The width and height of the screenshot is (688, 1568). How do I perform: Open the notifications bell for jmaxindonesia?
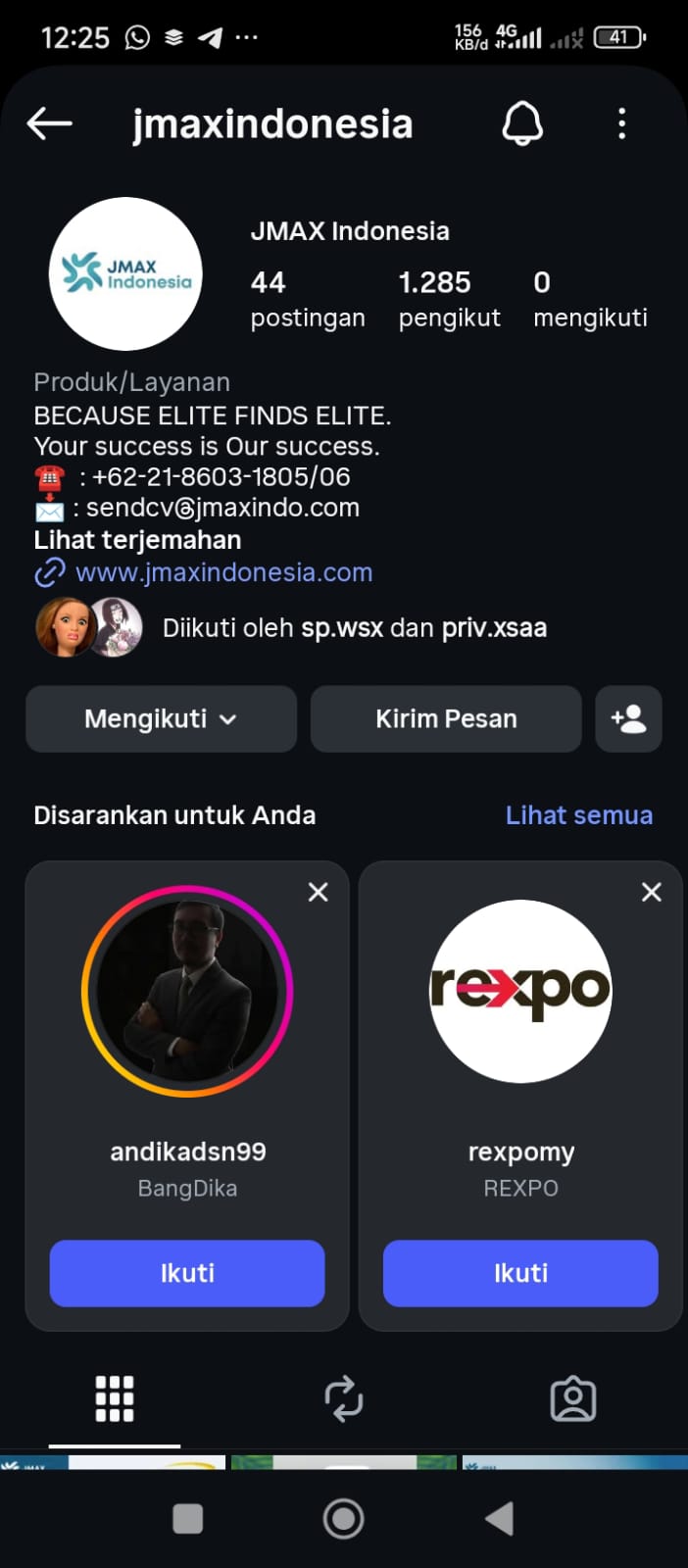[x=522, y=123]
